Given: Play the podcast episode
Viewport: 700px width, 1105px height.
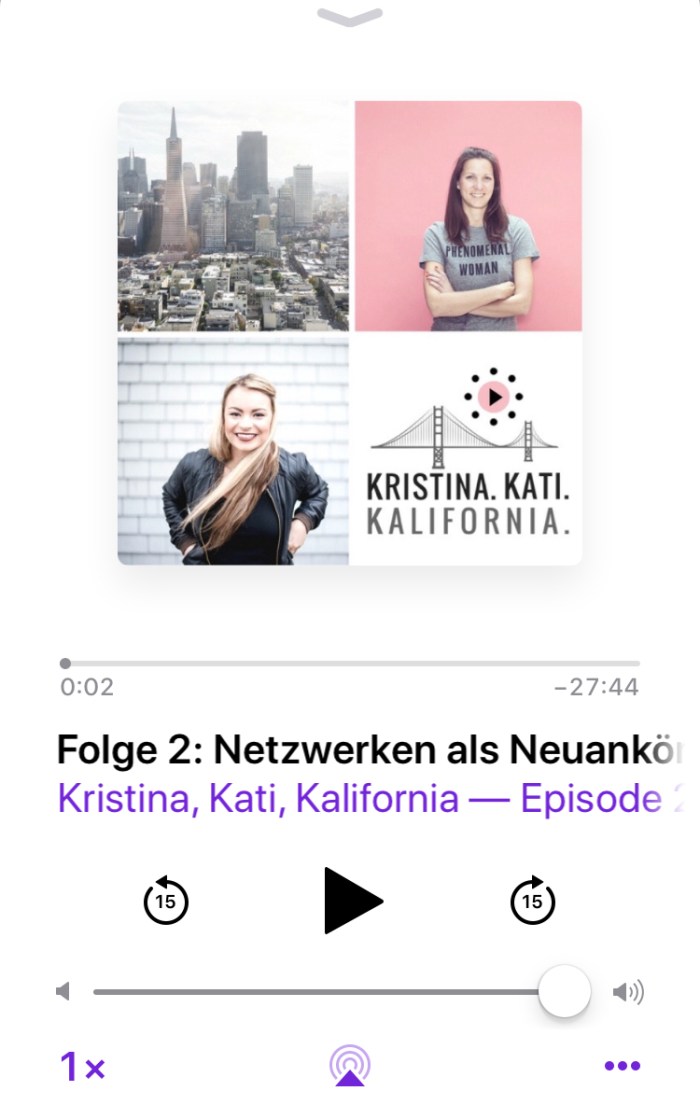Looking at the screenshot, I should coord(353,901).
